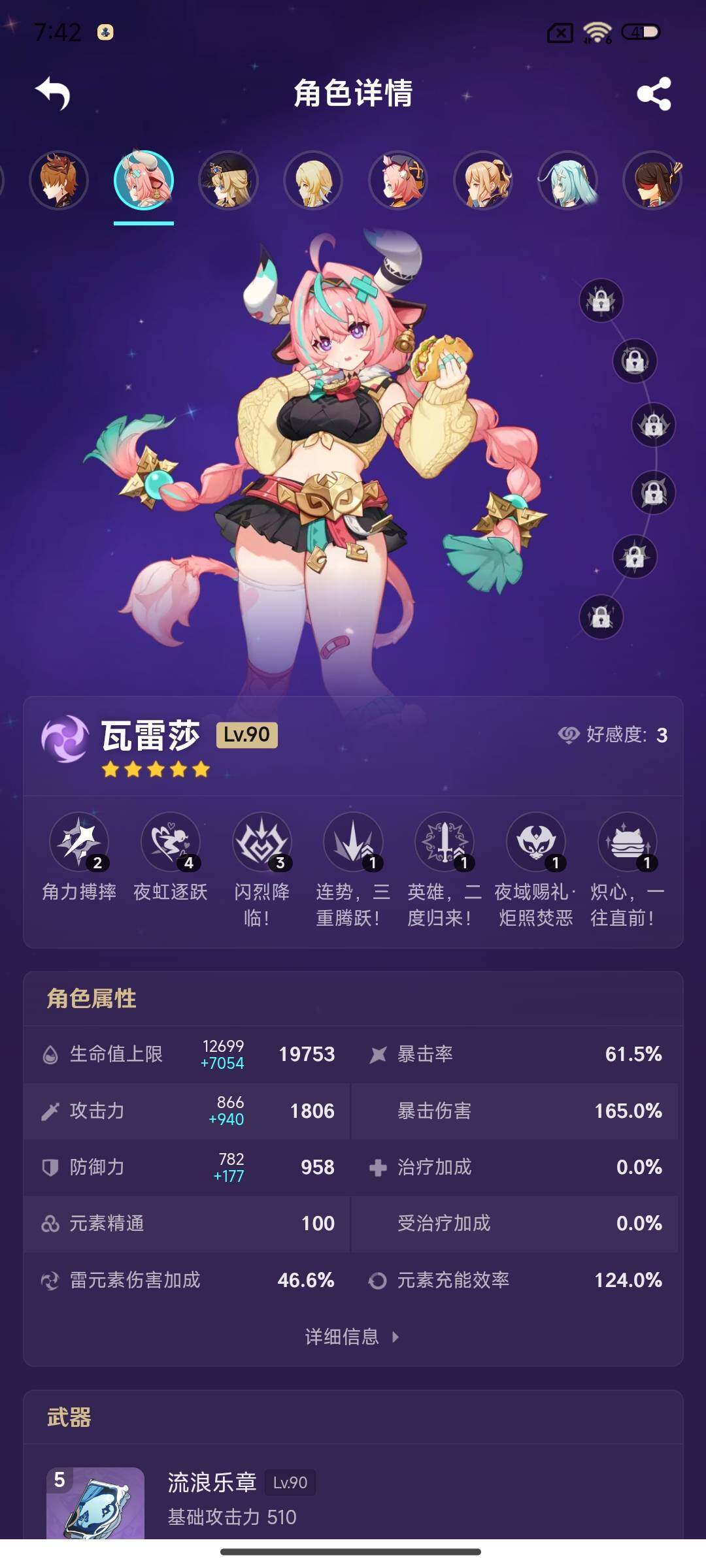Select the brown-haired character avatar
This screenshot has width=706, height=1568.
coord(59,180)
